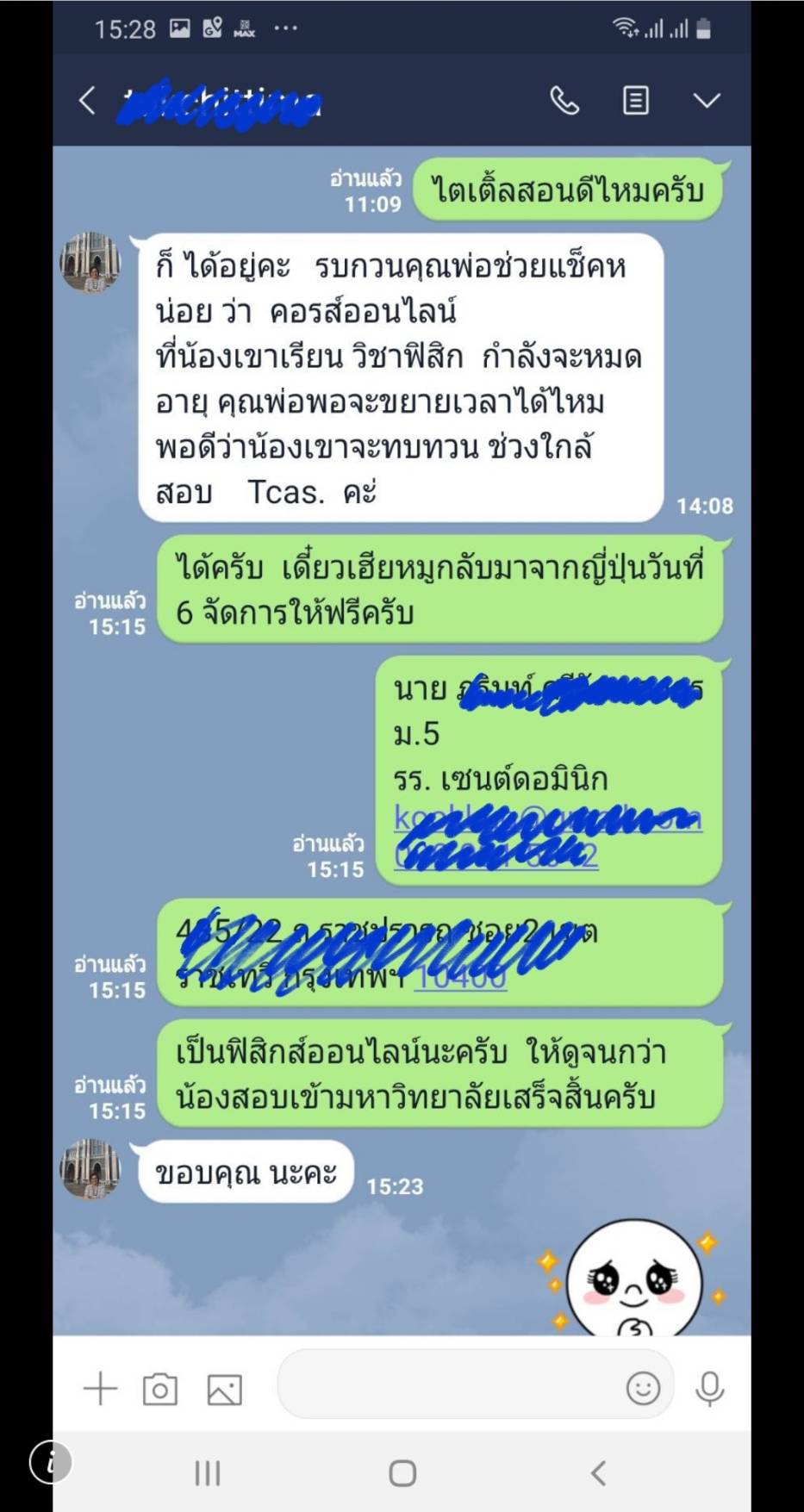Image resolution: width=804 pixels, height=1512 pixels.
Task: Open recent apps from navigation bar
Action: point(208,1472)
